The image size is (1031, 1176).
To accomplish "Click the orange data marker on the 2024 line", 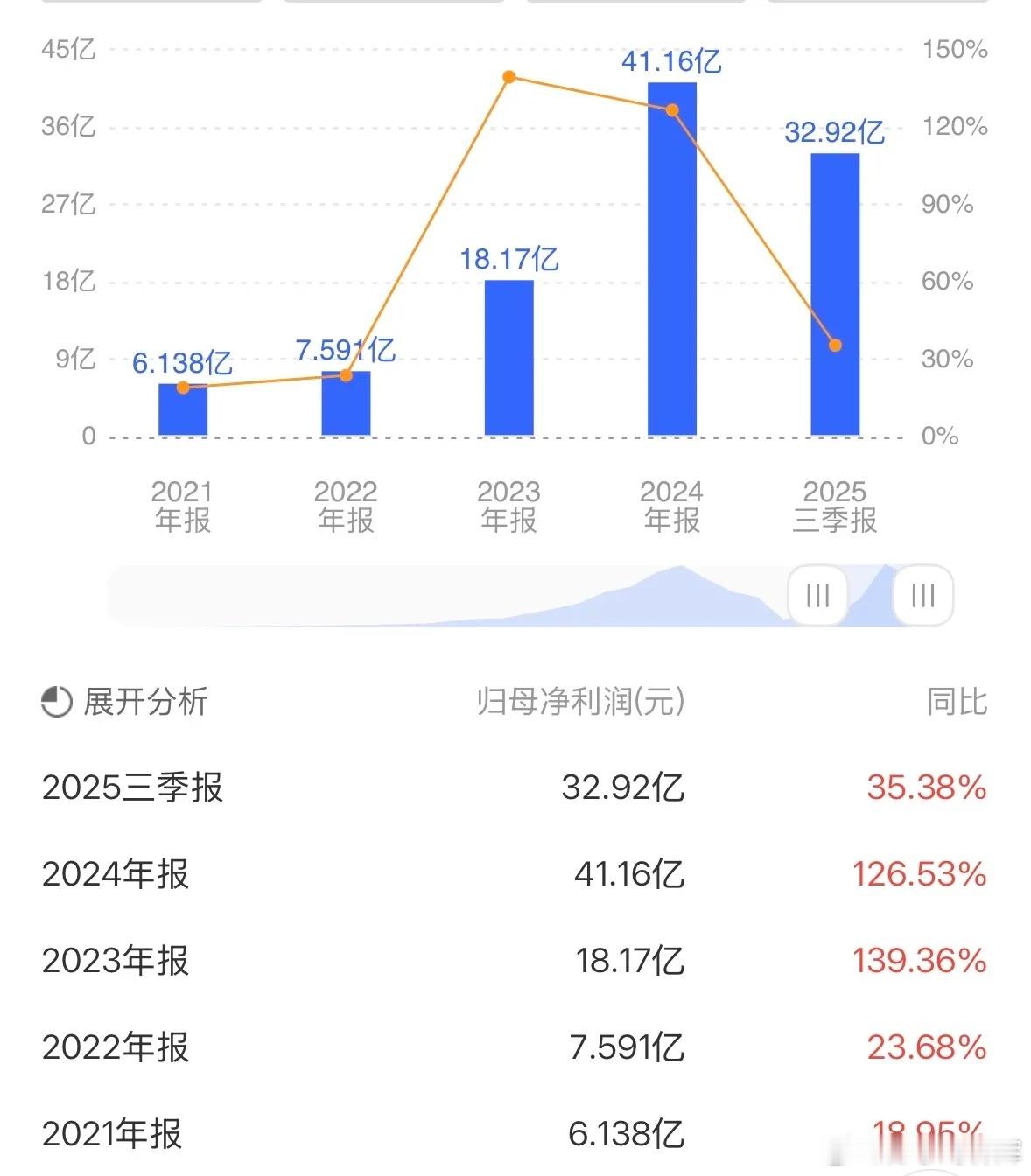I will pyautogui.click(x=670, y=108).
